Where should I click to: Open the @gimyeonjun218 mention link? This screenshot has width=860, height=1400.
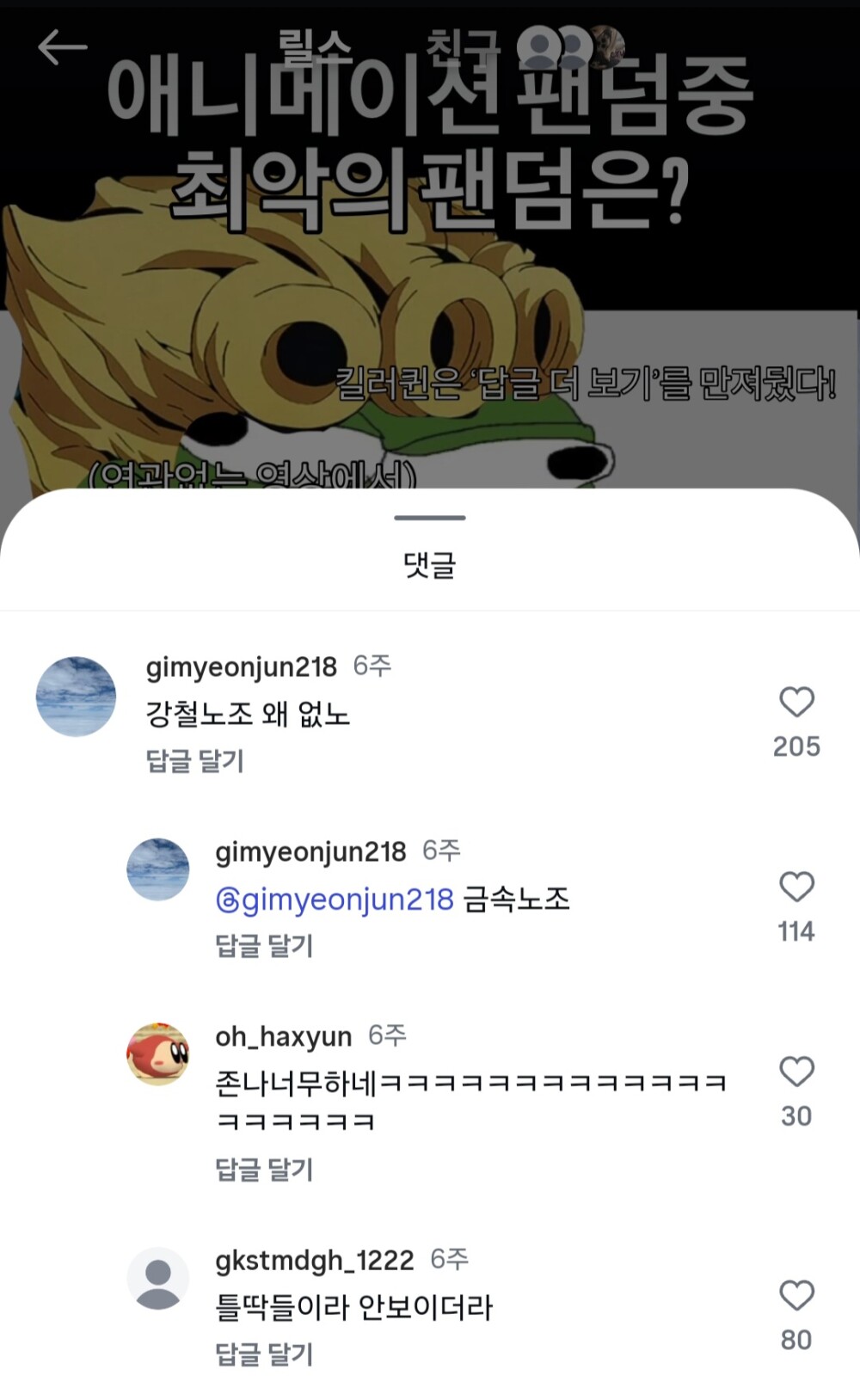[x=335, y=900]
